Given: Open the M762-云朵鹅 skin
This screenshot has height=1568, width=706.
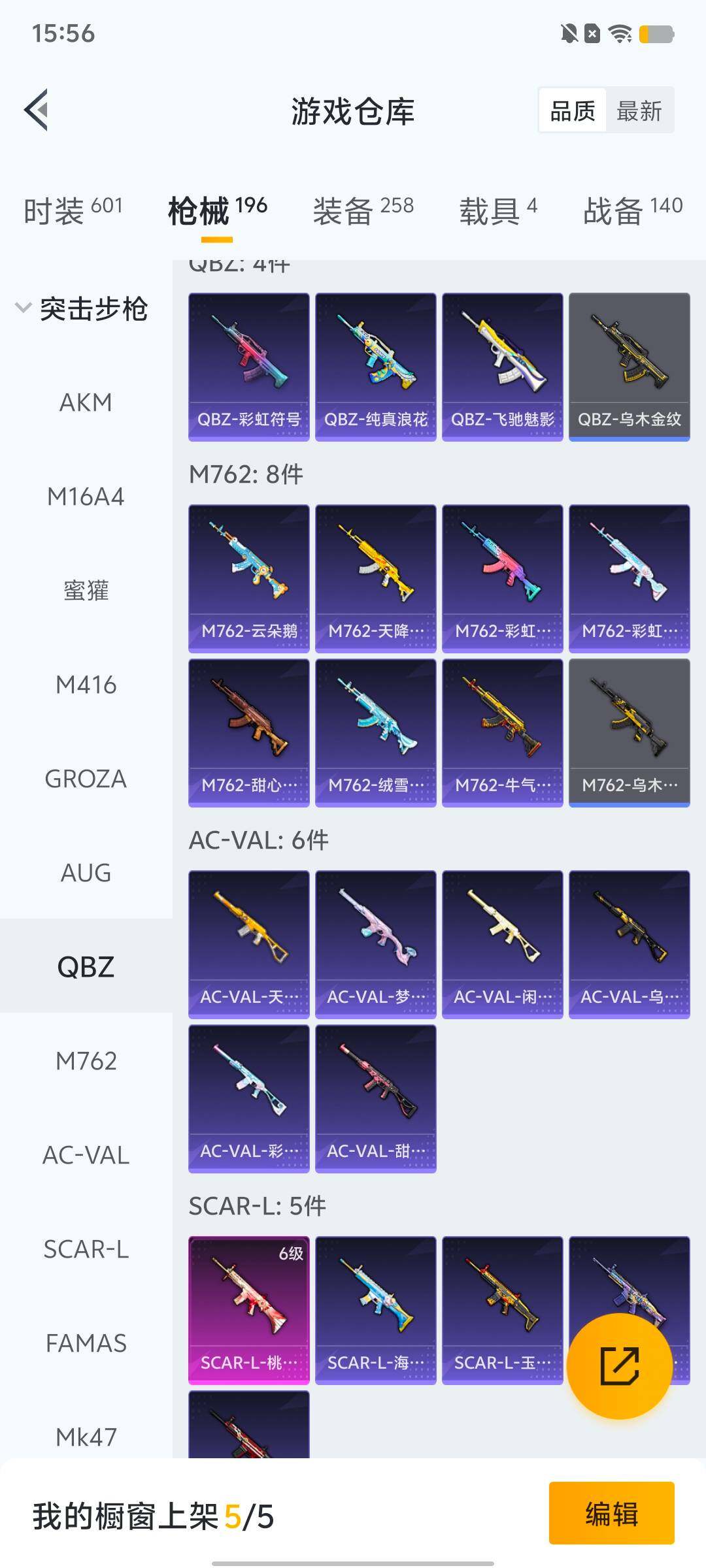Looking at the screenshot, I should coord(248,578).
